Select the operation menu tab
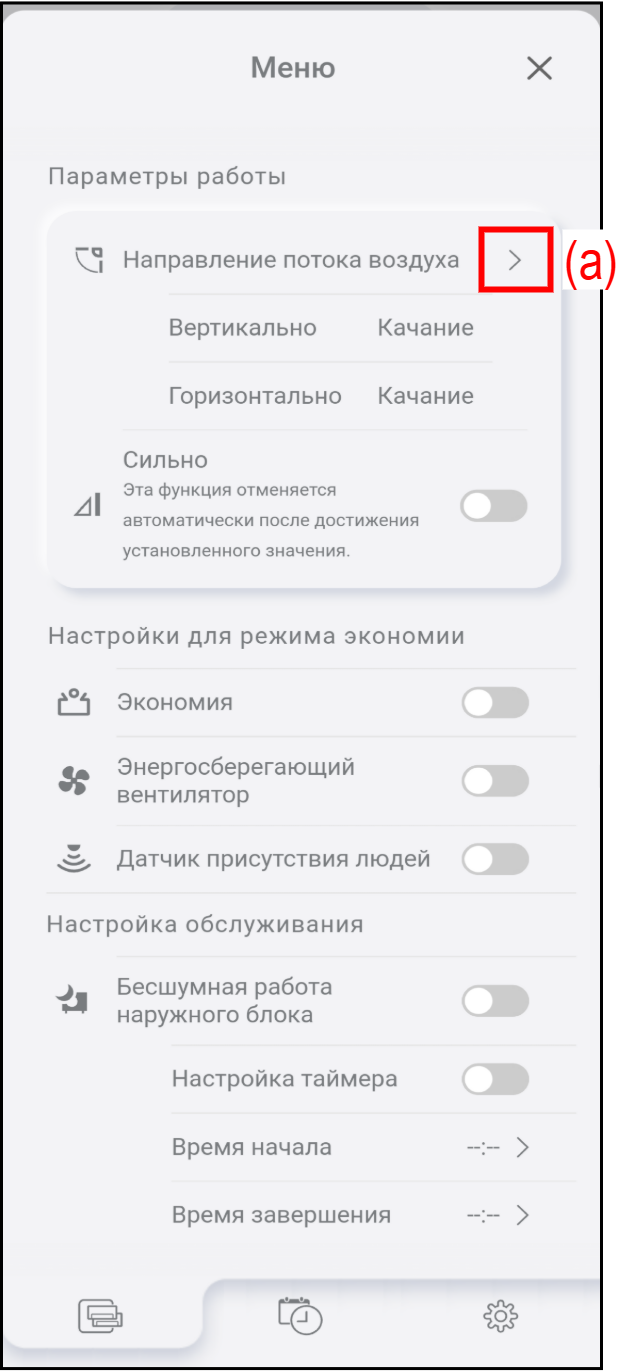 pyautogui.click(x=101, y=1315)
